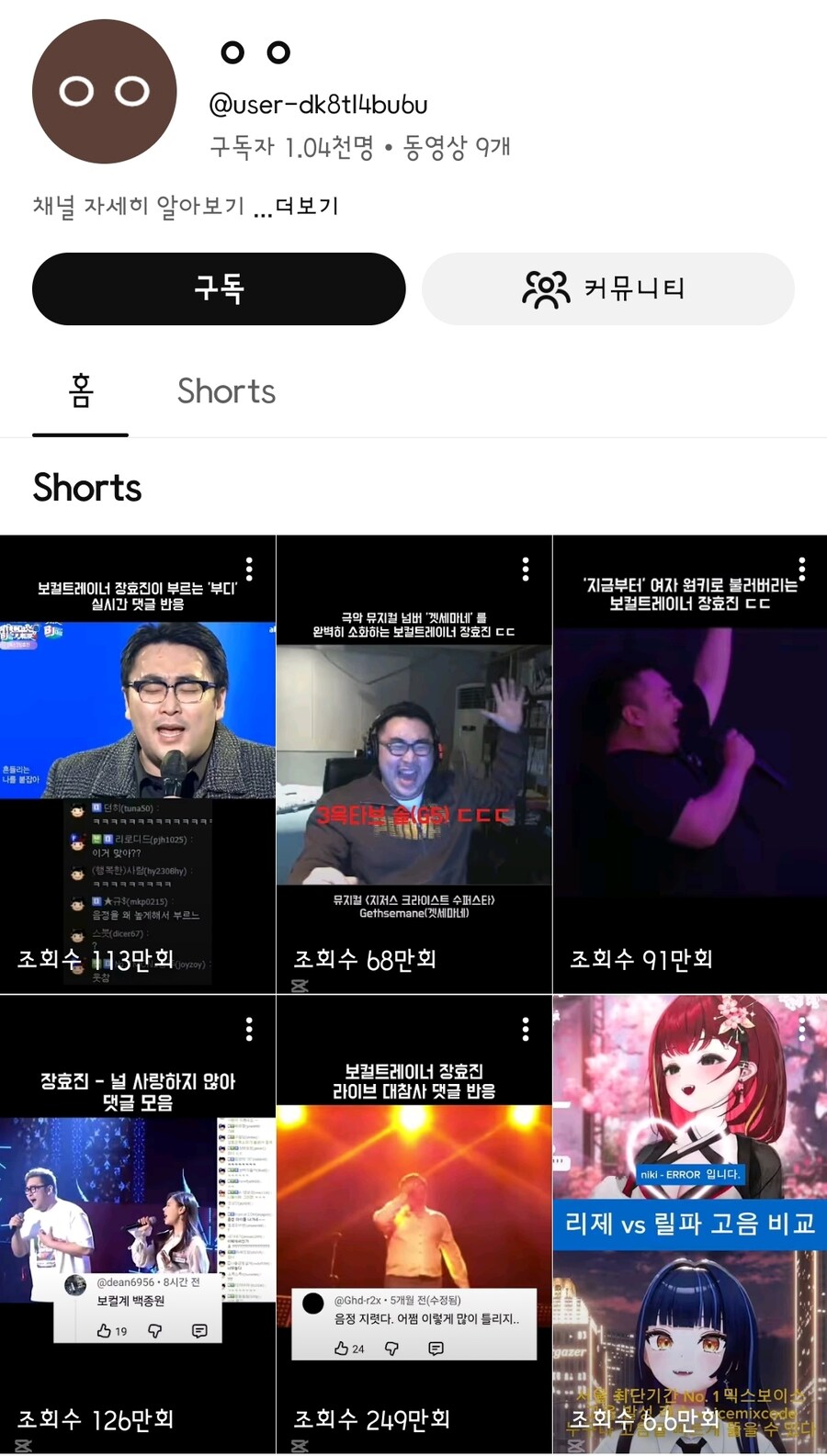827x1456 pixels.
Task: Open the options menu on the '부디' Shorts video
Action: coord(249,569)
